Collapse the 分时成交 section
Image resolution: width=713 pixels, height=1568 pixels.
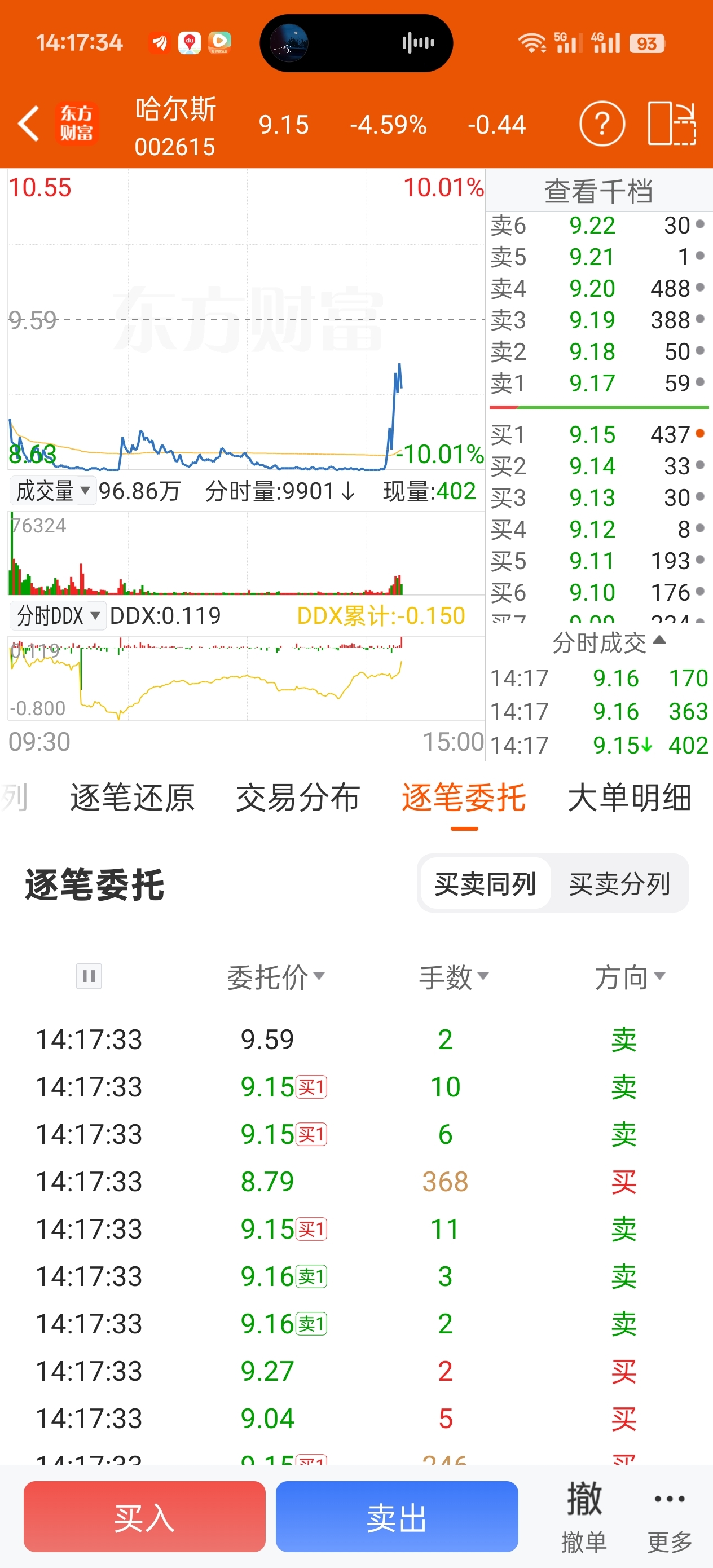(609, 641)
